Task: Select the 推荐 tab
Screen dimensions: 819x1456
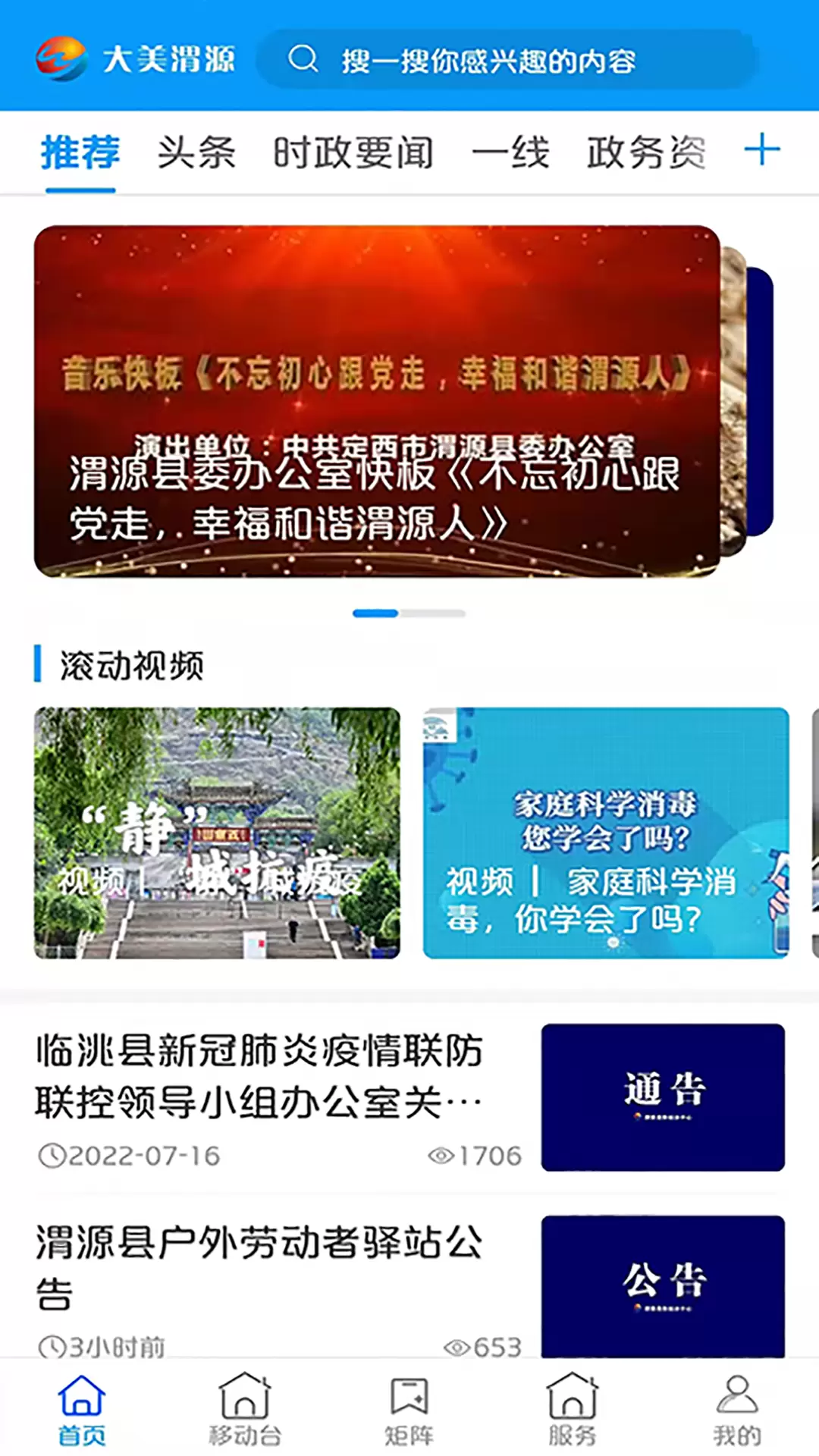Action: (x=80, y=152)
